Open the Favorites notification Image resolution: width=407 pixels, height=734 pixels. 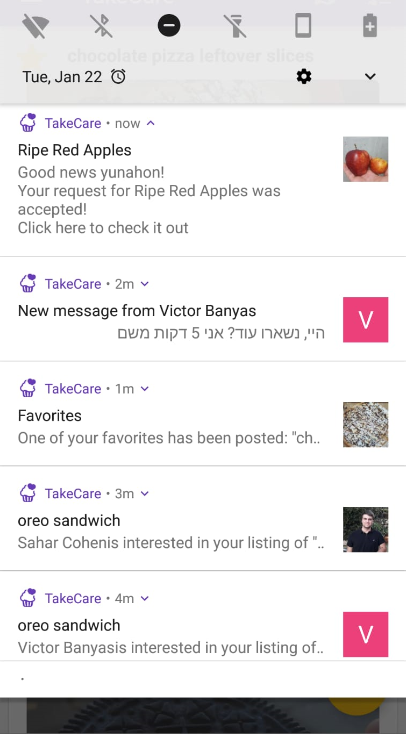(203, 414)
